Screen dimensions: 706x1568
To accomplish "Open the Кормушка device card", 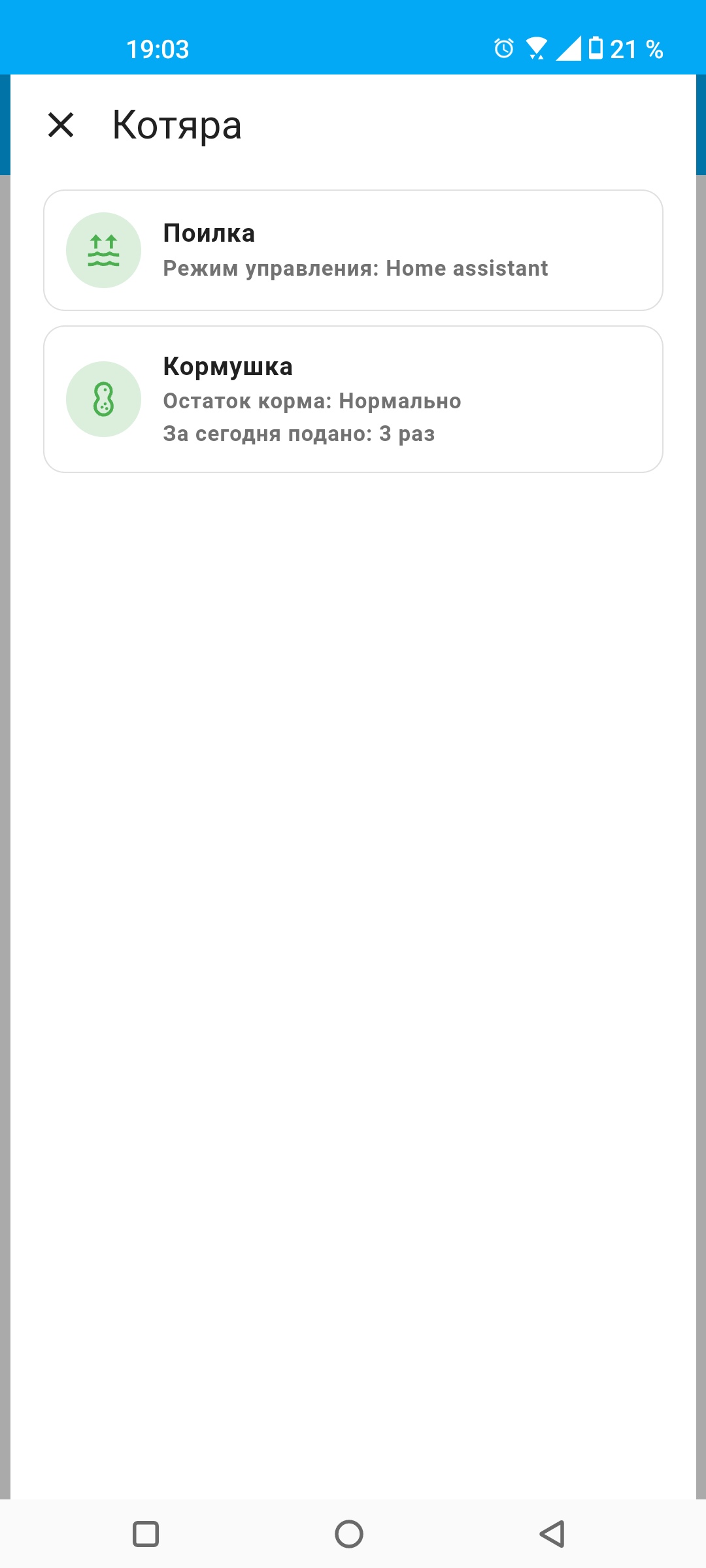I will (x=353, y=399).
